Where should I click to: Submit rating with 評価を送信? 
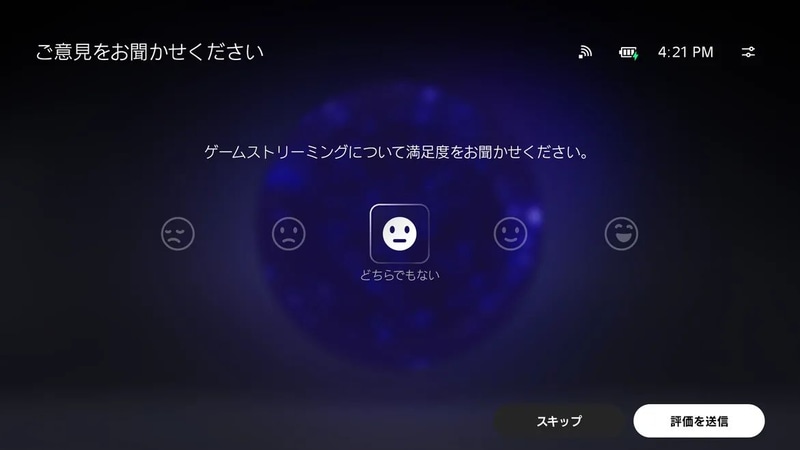(699, 421)
